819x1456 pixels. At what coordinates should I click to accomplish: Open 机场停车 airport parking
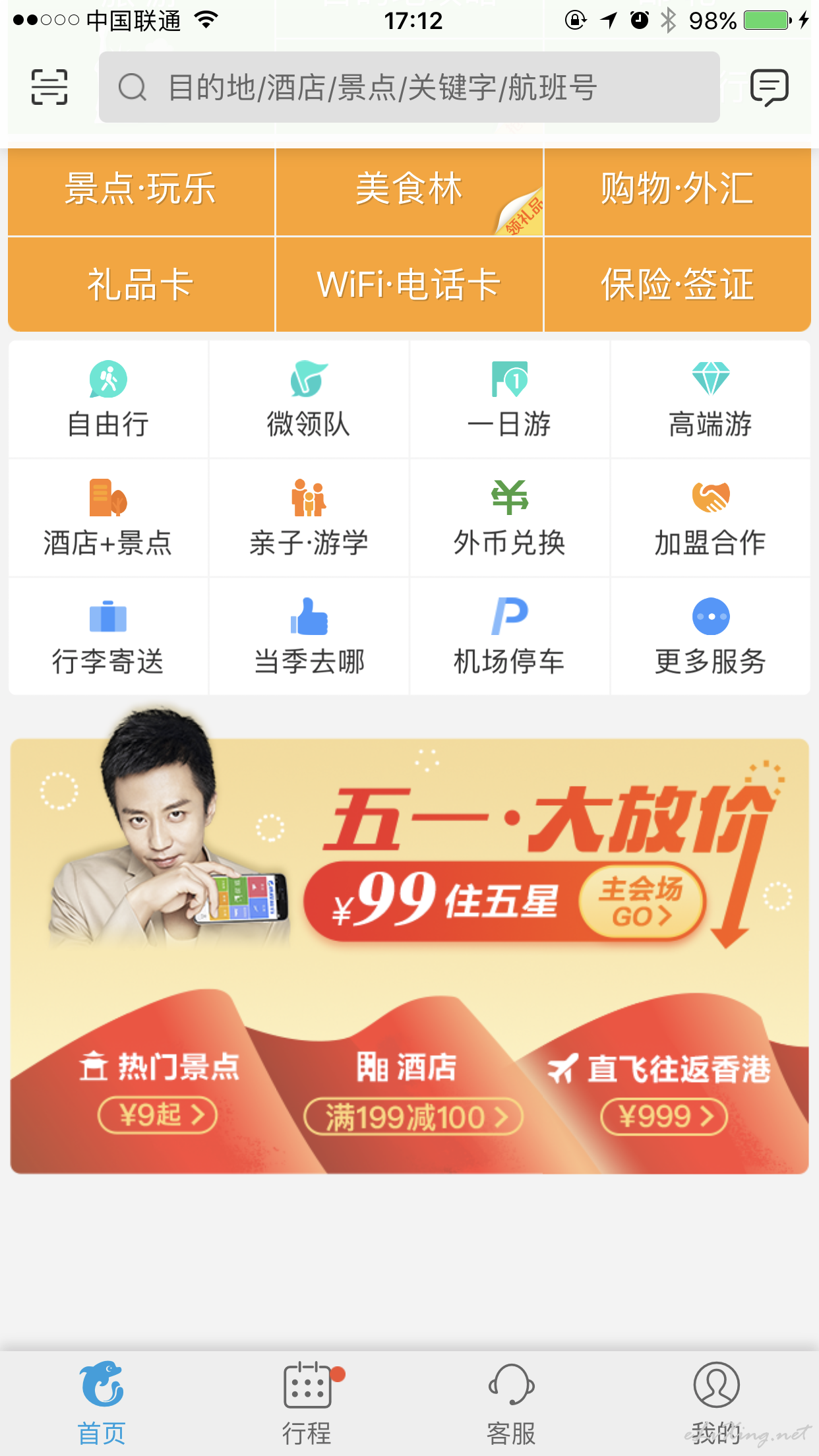509,637
